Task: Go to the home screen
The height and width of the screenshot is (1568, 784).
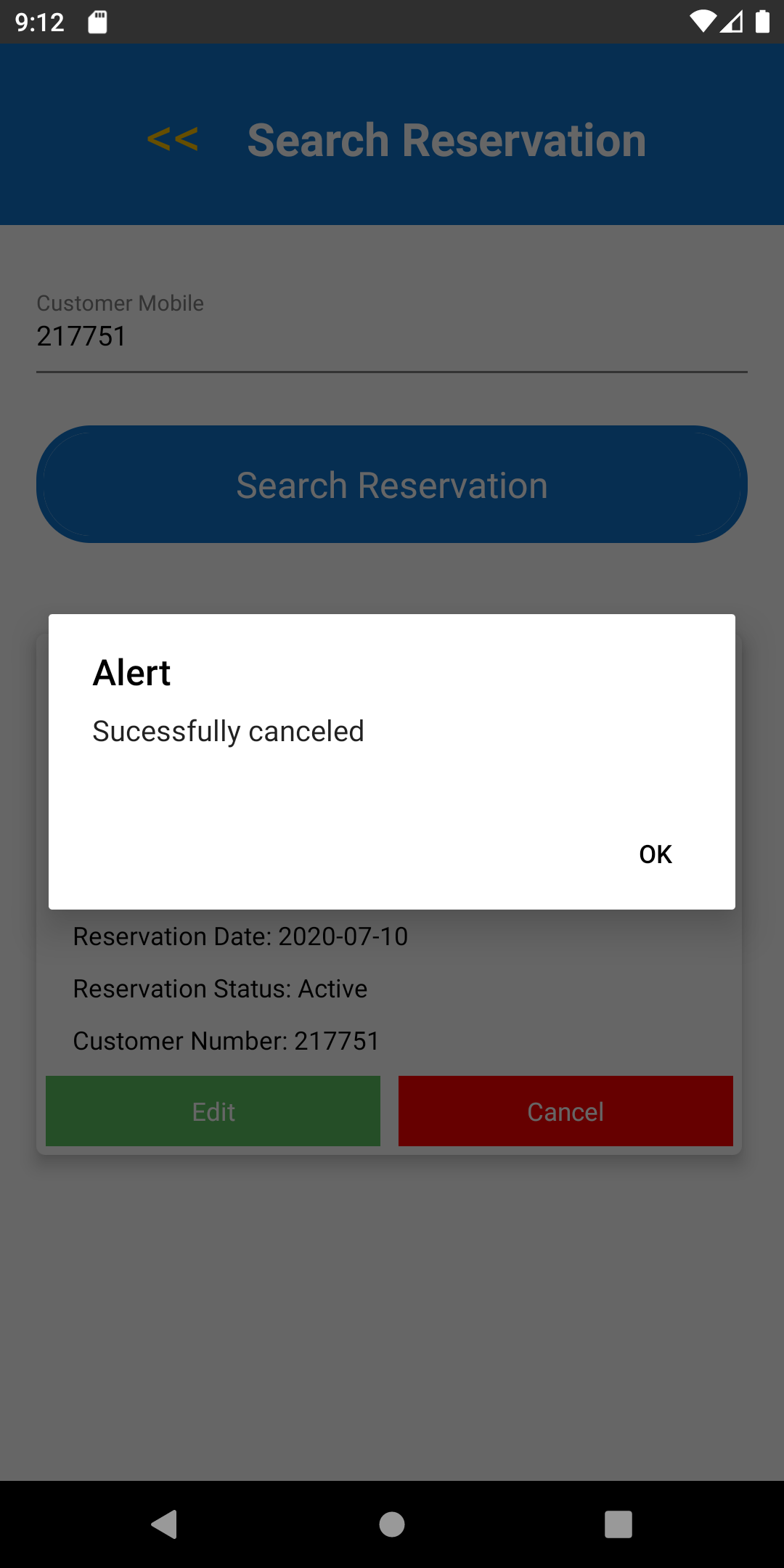Action: [392, 1524]
